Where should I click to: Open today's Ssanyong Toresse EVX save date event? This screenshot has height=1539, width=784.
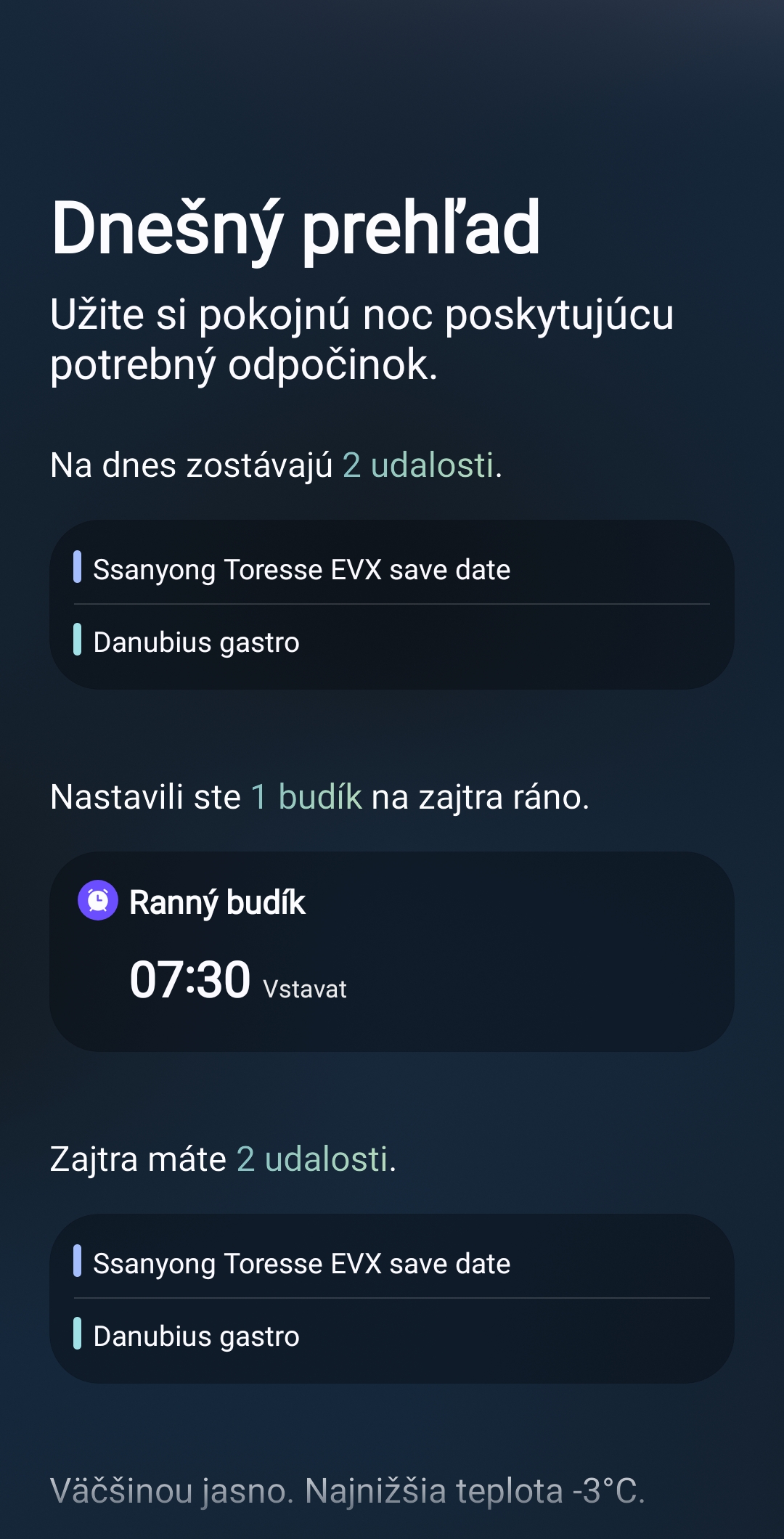pyautogui.click(x=301, y=570)
